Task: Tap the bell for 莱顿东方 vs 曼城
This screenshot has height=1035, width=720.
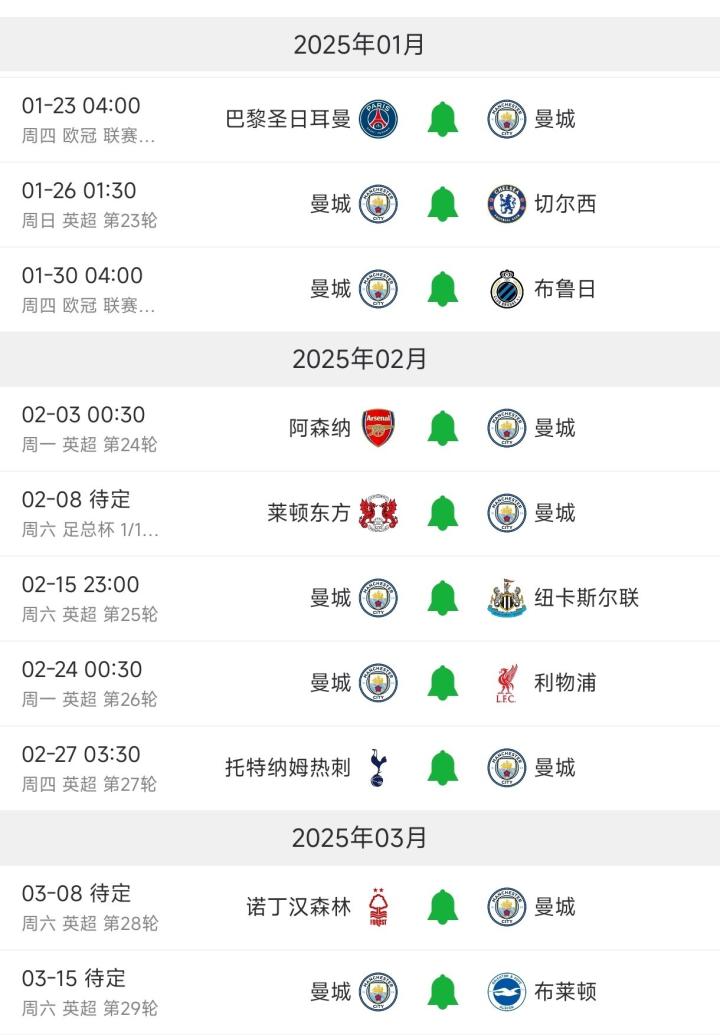Action: [x=442, y=513]
